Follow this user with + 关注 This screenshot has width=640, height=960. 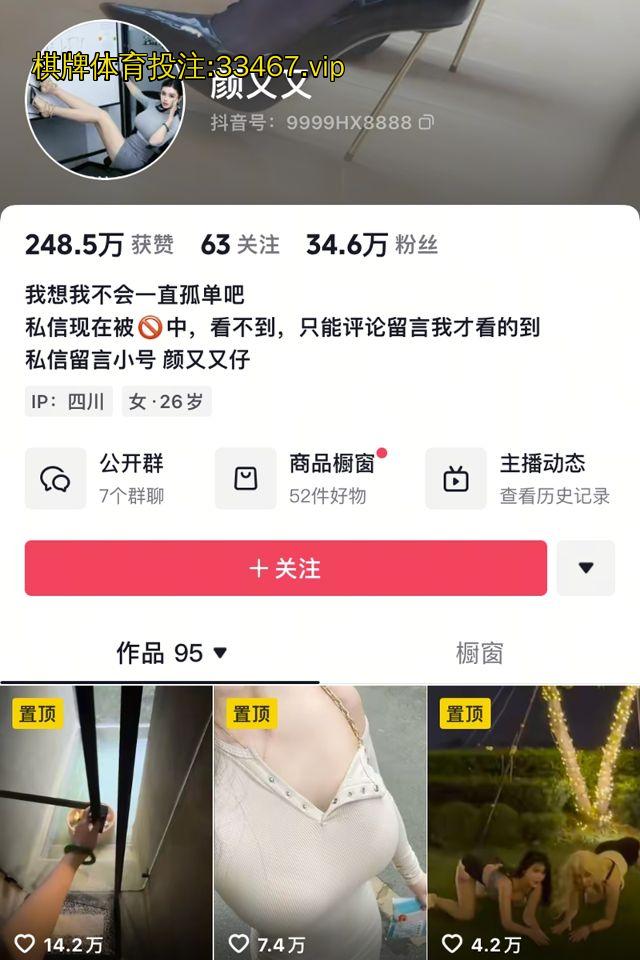285,568
